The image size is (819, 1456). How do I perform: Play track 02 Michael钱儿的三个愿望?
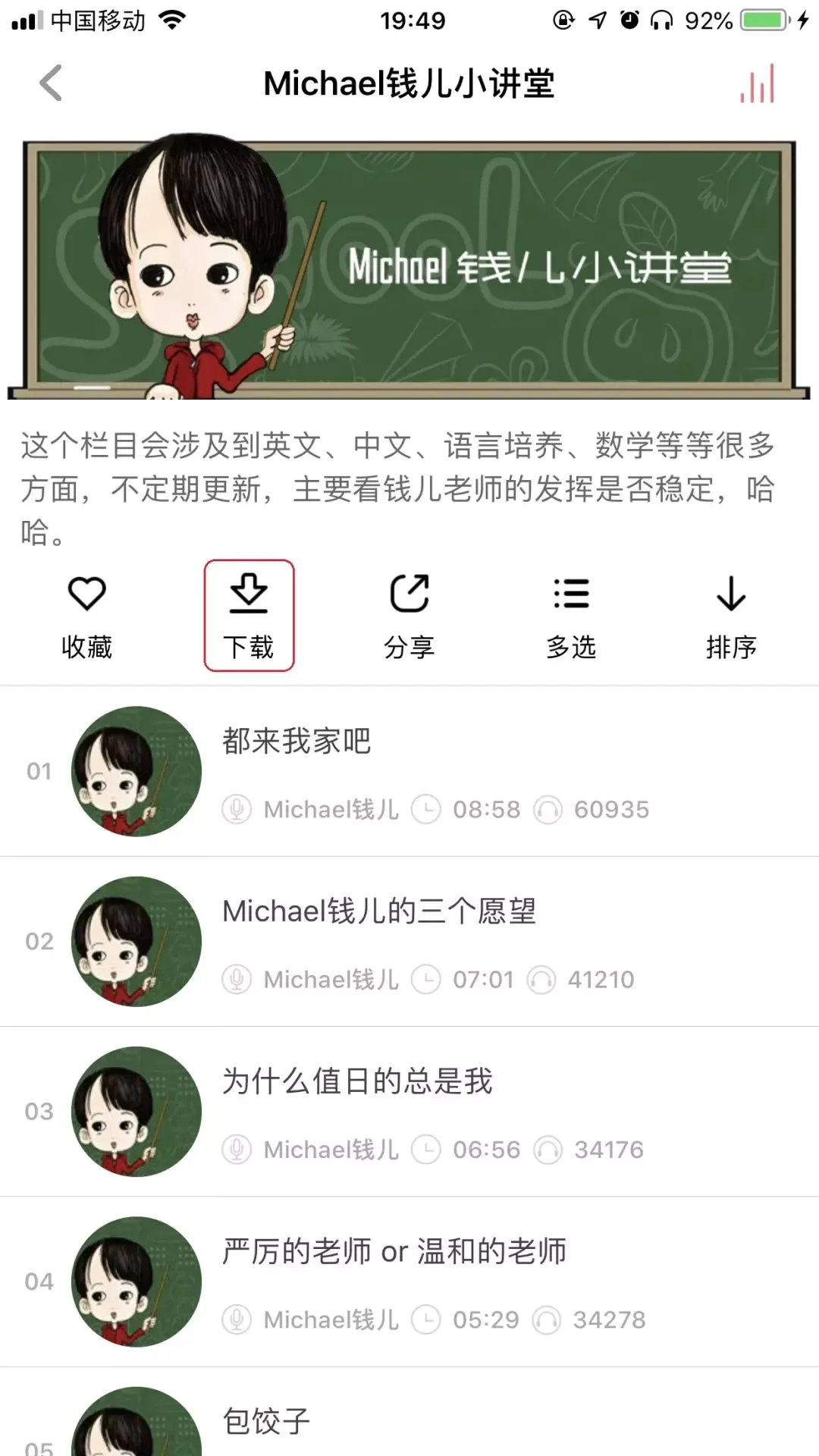click(x=409, y=941)
